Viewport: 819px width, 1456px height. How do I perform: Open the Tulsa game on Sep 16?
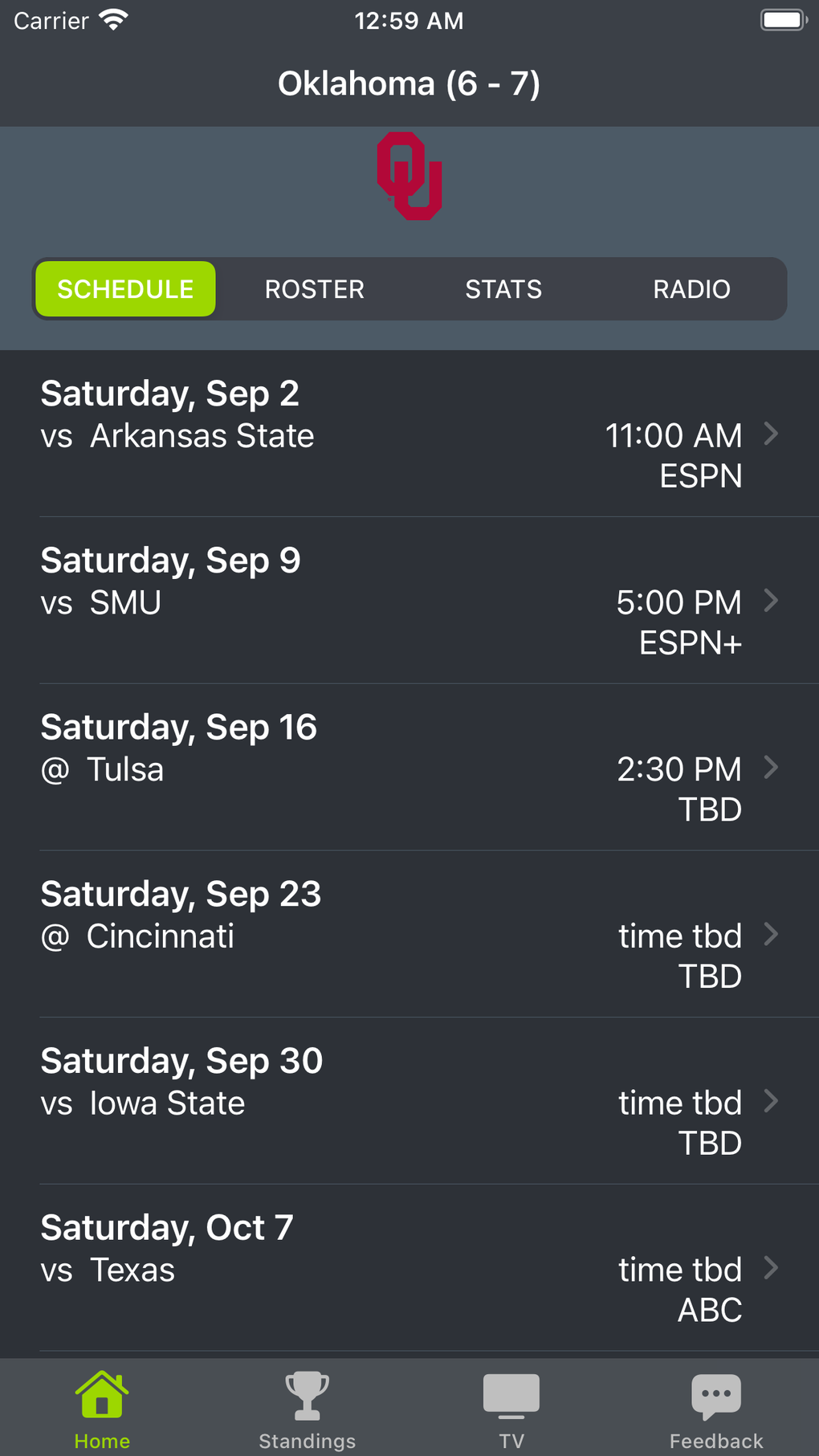pyautogui.click(x=409, y=768)
